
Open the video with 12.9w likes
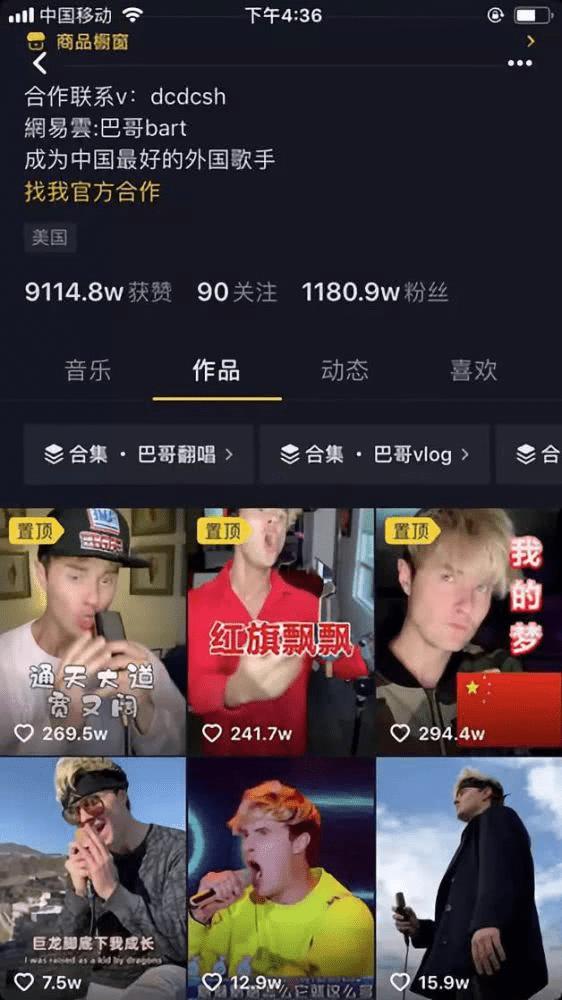[281, 879]
